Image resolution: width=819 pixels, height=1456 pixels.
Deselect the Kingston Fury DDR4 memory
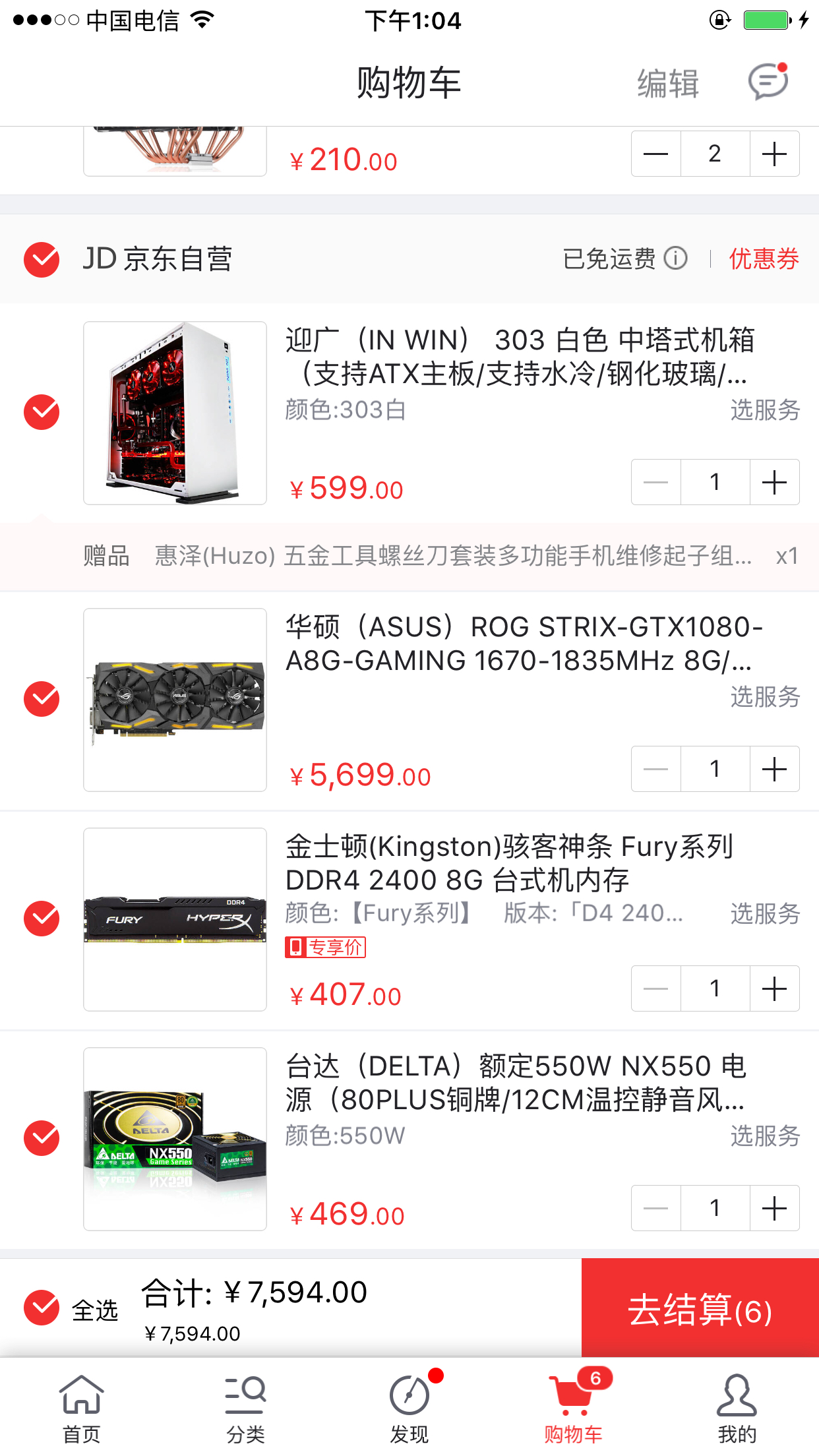pos(42,919)
